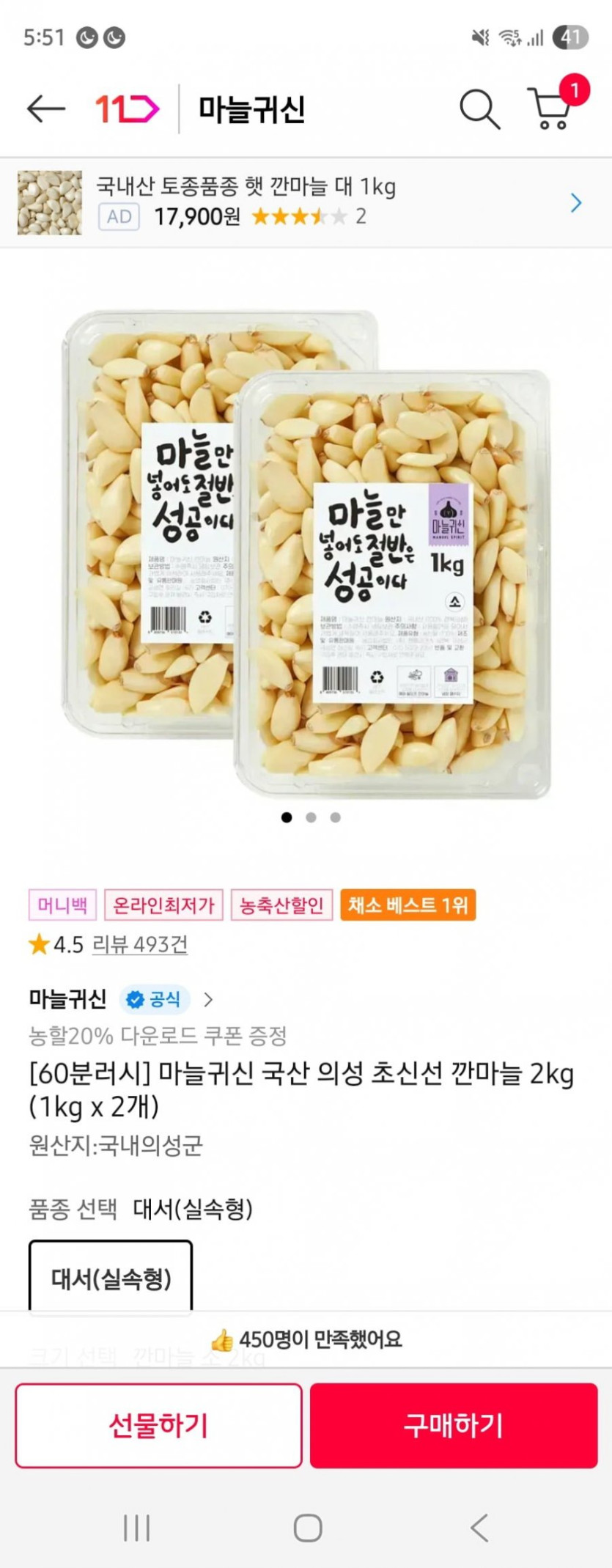Go to the system home screen

(307, 1528)
